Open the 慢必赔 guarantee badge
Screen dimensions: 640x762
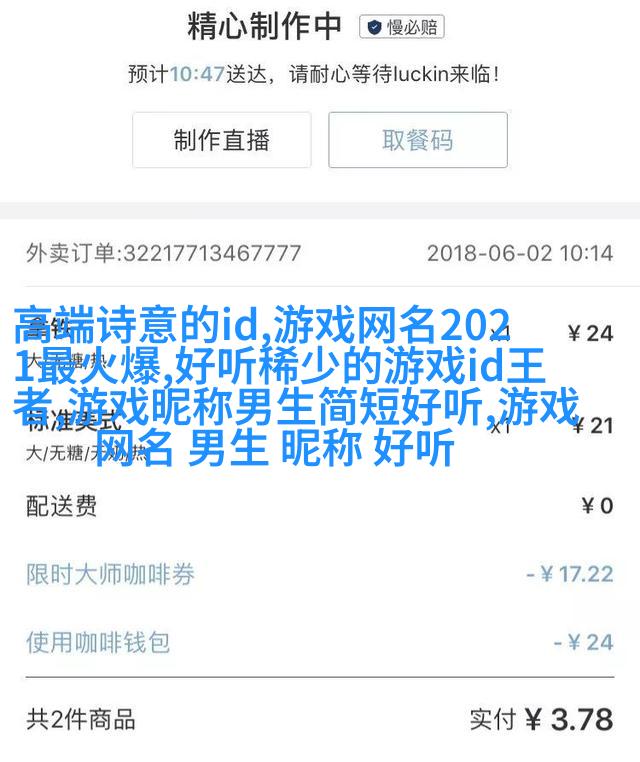pyautogui.click(x=402, y=28)
